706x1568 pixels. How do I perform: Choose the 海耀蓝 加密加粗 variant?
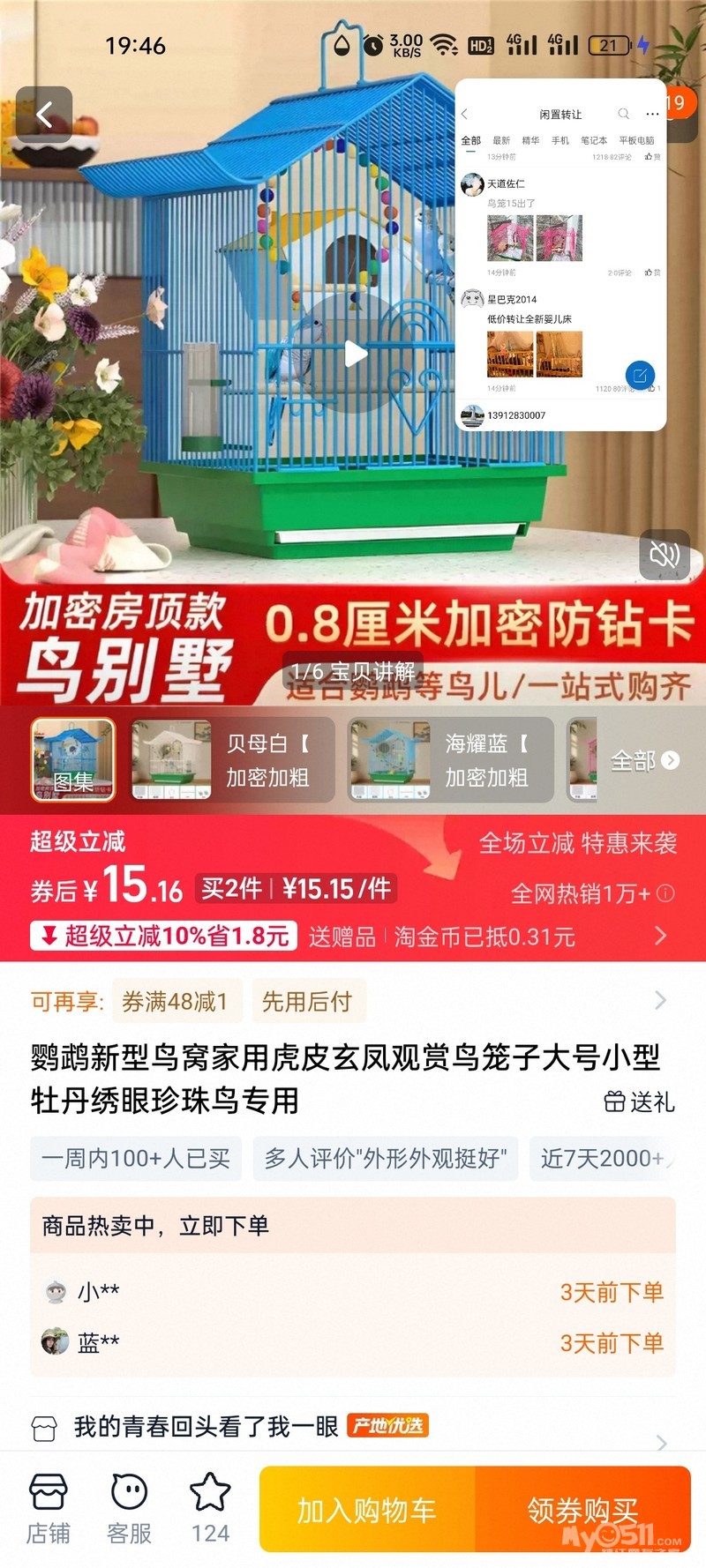point(450,760)
